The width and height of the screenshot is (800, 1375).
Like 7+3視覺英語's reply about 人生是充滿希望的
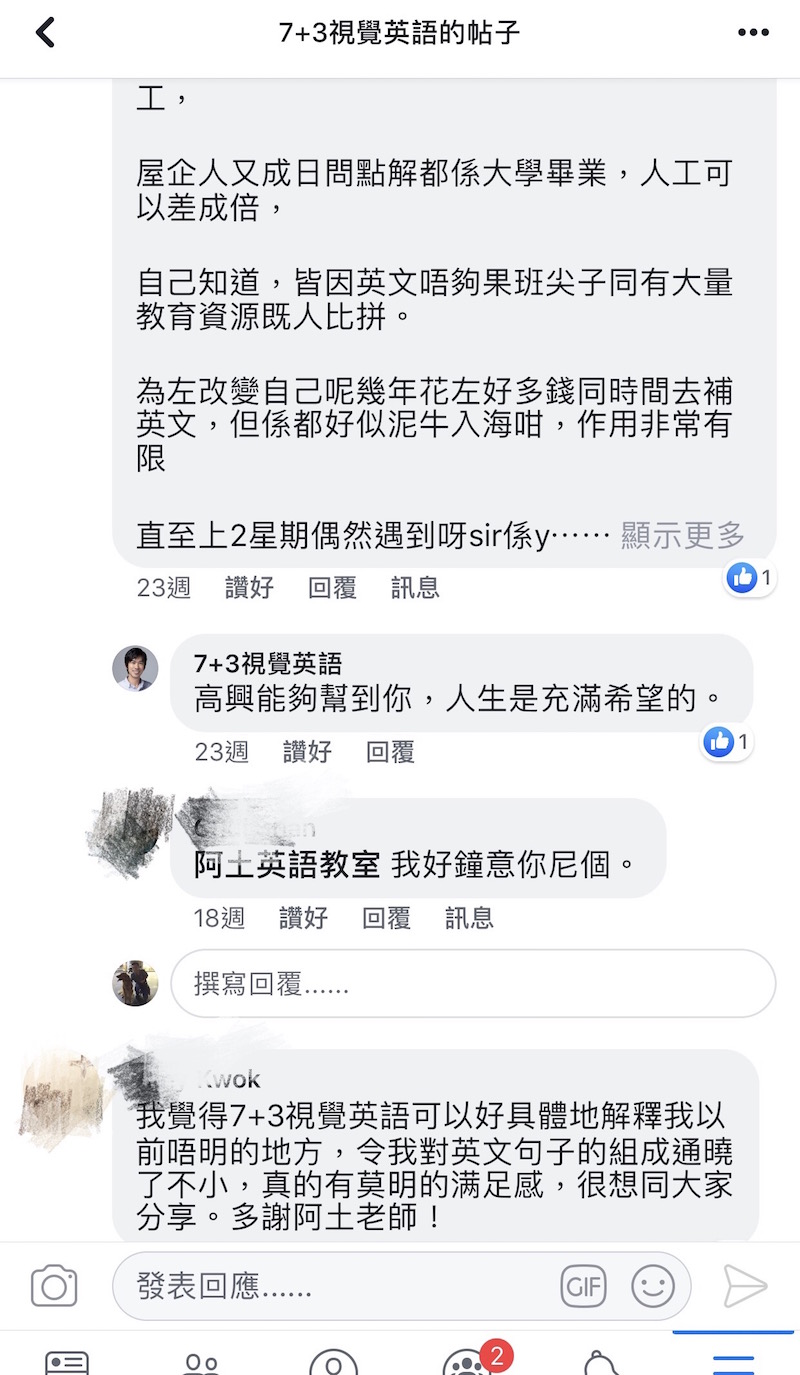tap(307, 752)
